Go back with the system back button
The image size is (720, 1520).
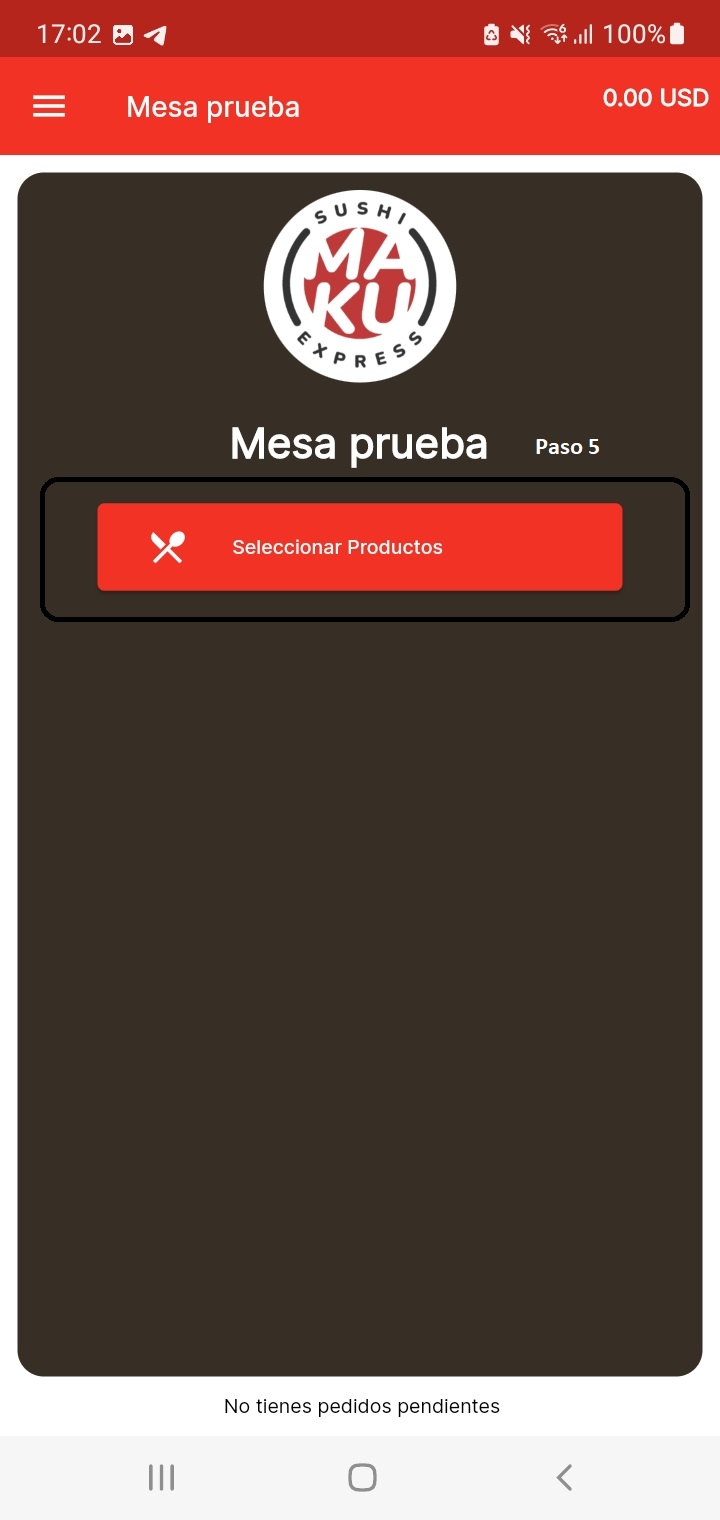click(x=564, y=1477)
